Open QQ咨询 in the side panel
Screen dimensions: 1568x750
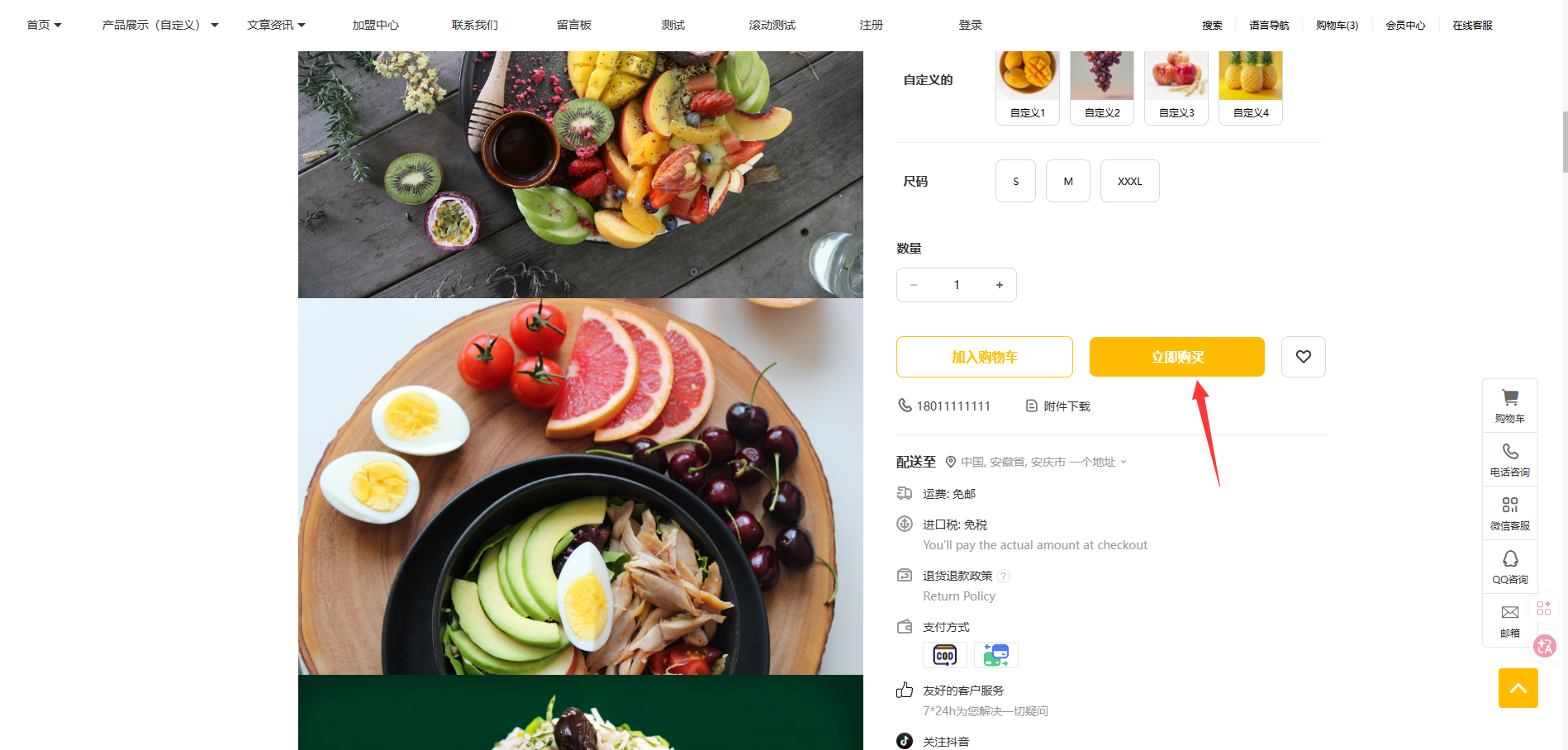1509,567
